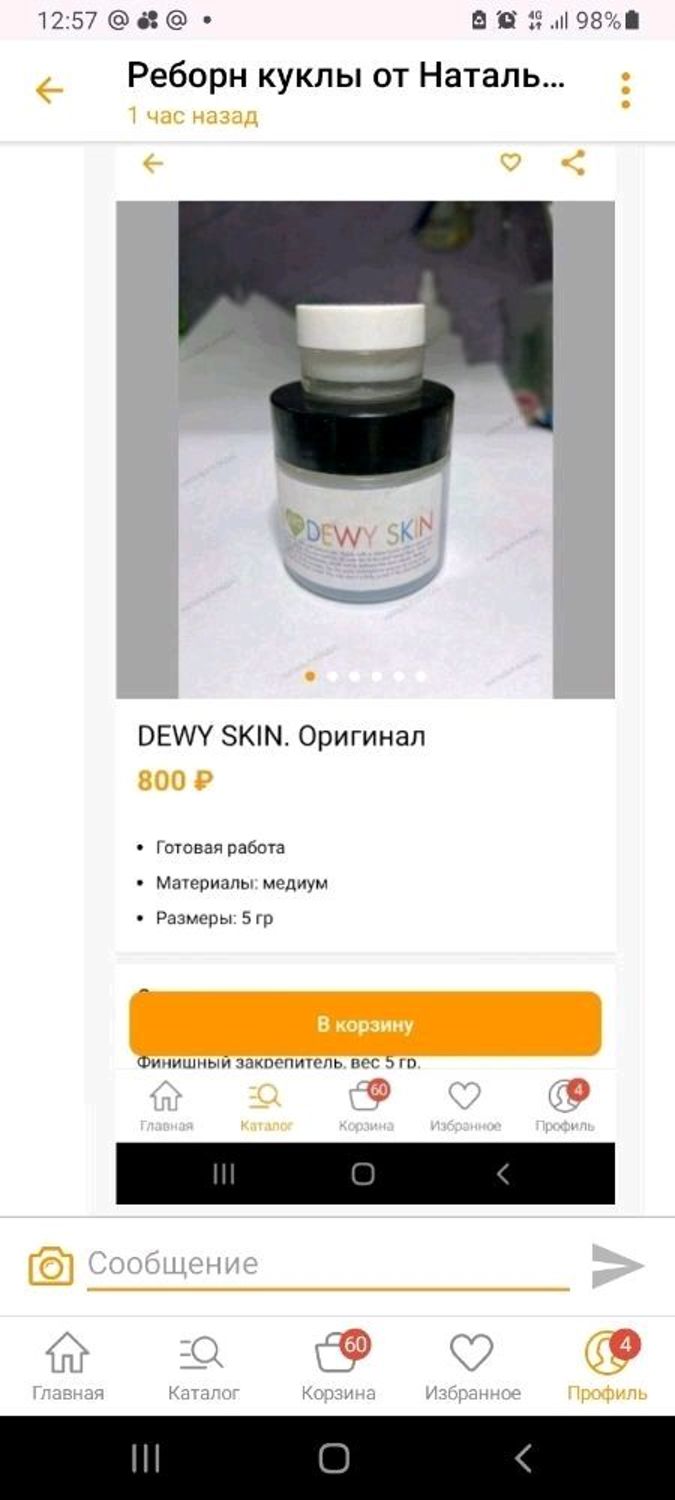The width and height of the screenshot is (675, 1500).
Task: Go back from the chat
Action: point(48,91)
